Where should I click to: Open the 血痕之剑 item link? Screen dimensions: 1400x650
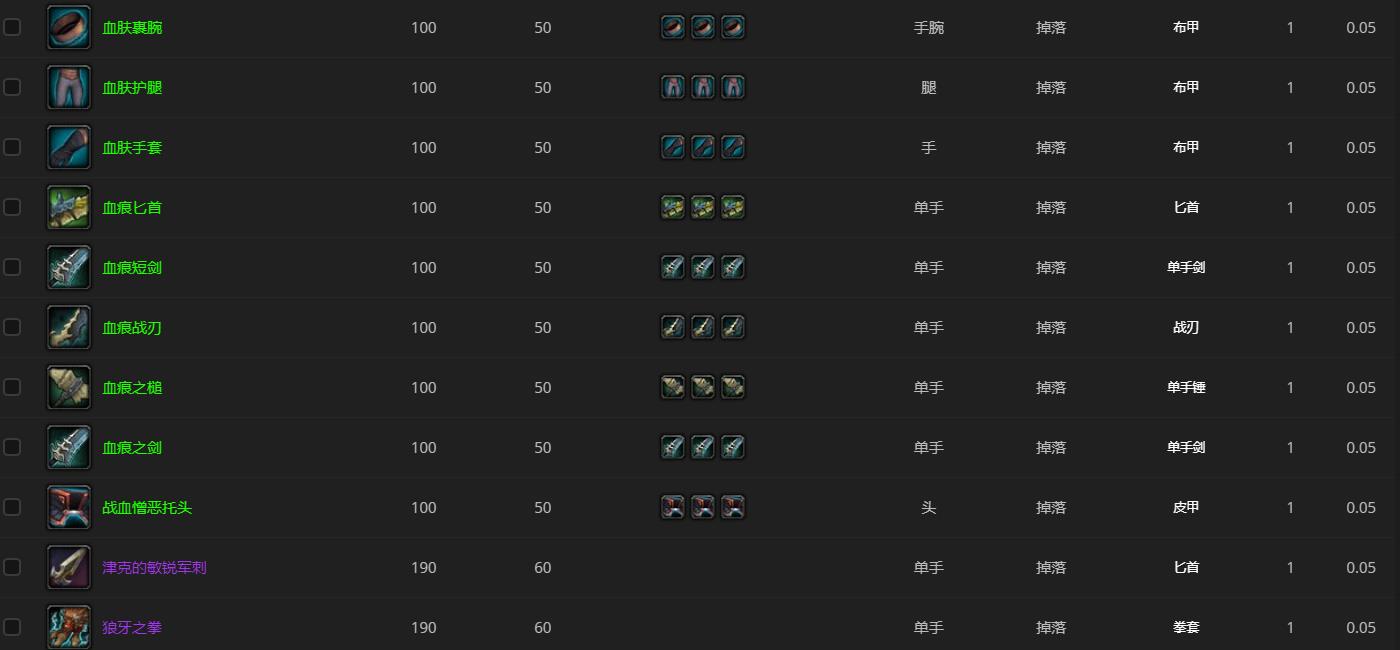pyautogui.click(x=132, y=448)
